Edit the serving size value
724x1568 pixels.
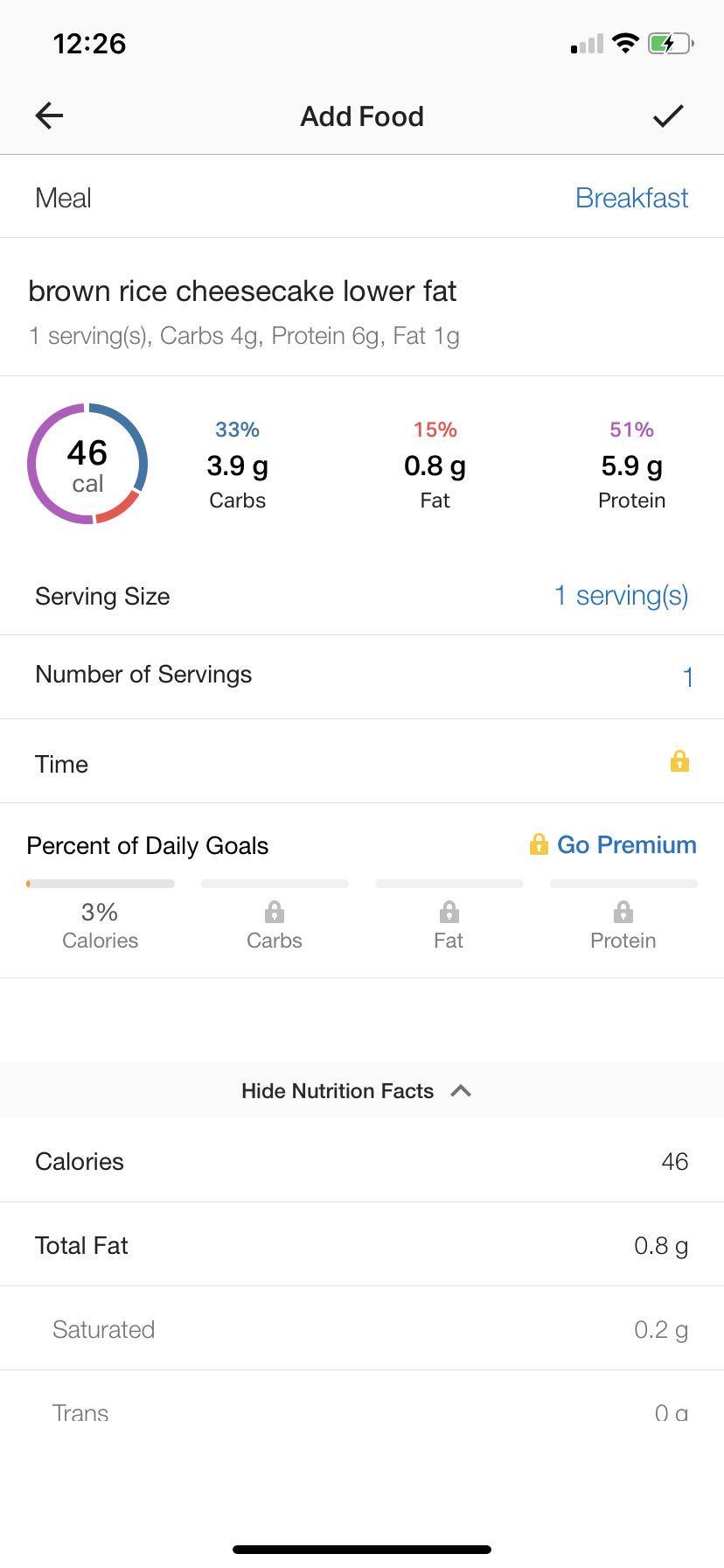coord(620,596)
